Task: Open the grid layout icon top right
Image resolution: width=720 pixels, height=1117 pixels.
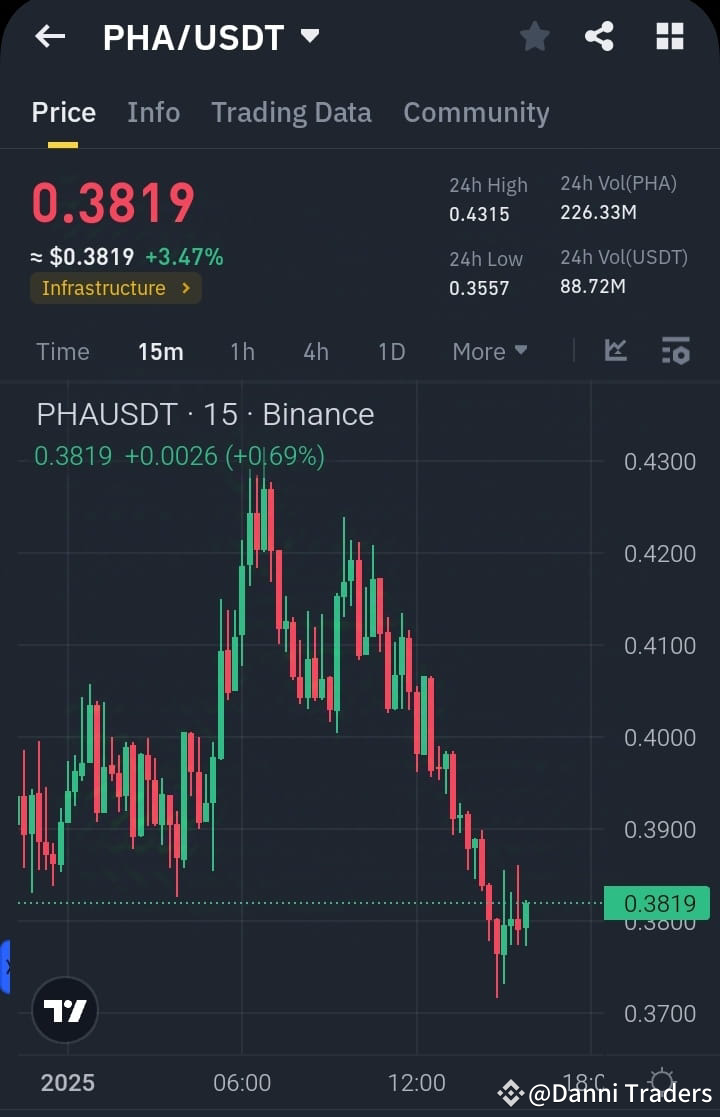Action: tap(668, 36)
